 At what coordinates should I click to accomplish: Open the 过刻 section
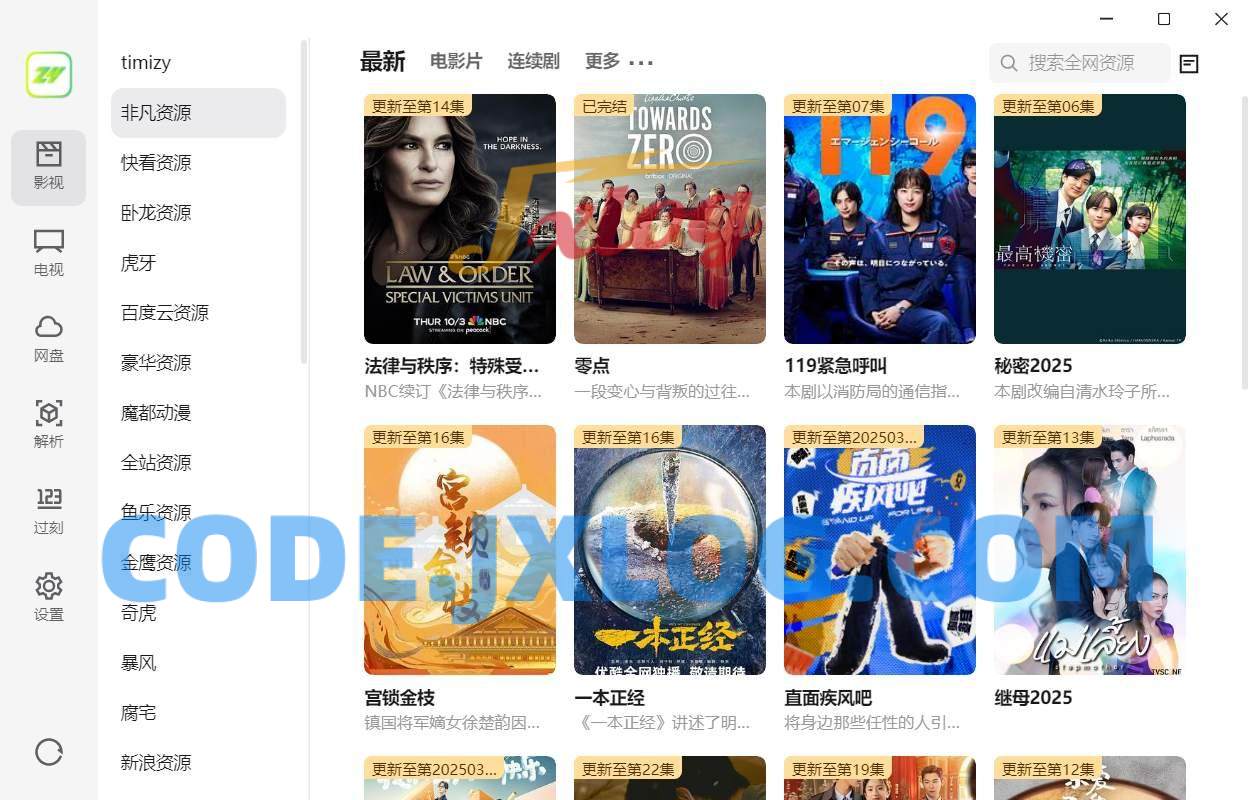[48, 510]
